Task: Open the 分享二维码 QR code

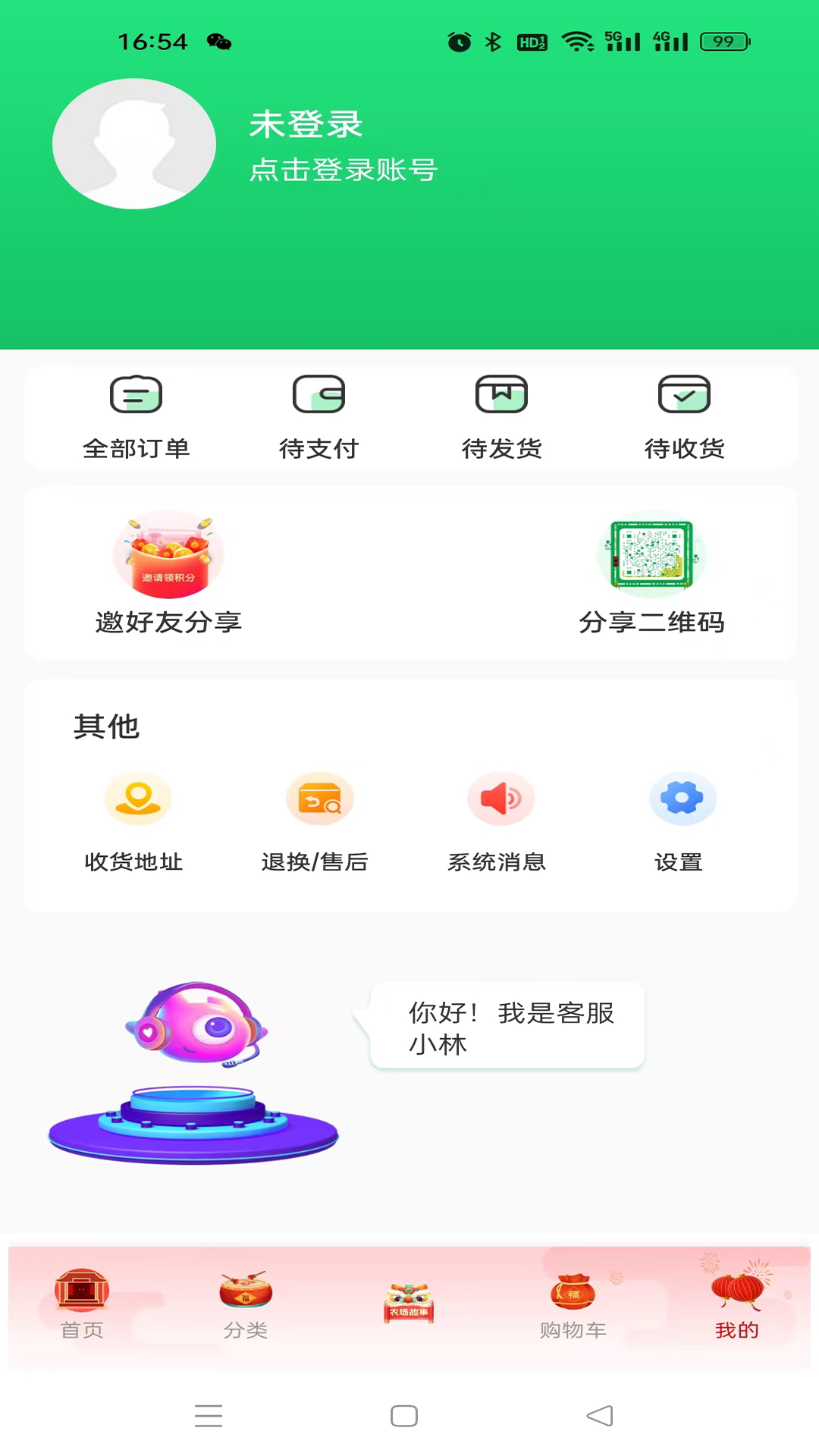Action: (651, 554)
